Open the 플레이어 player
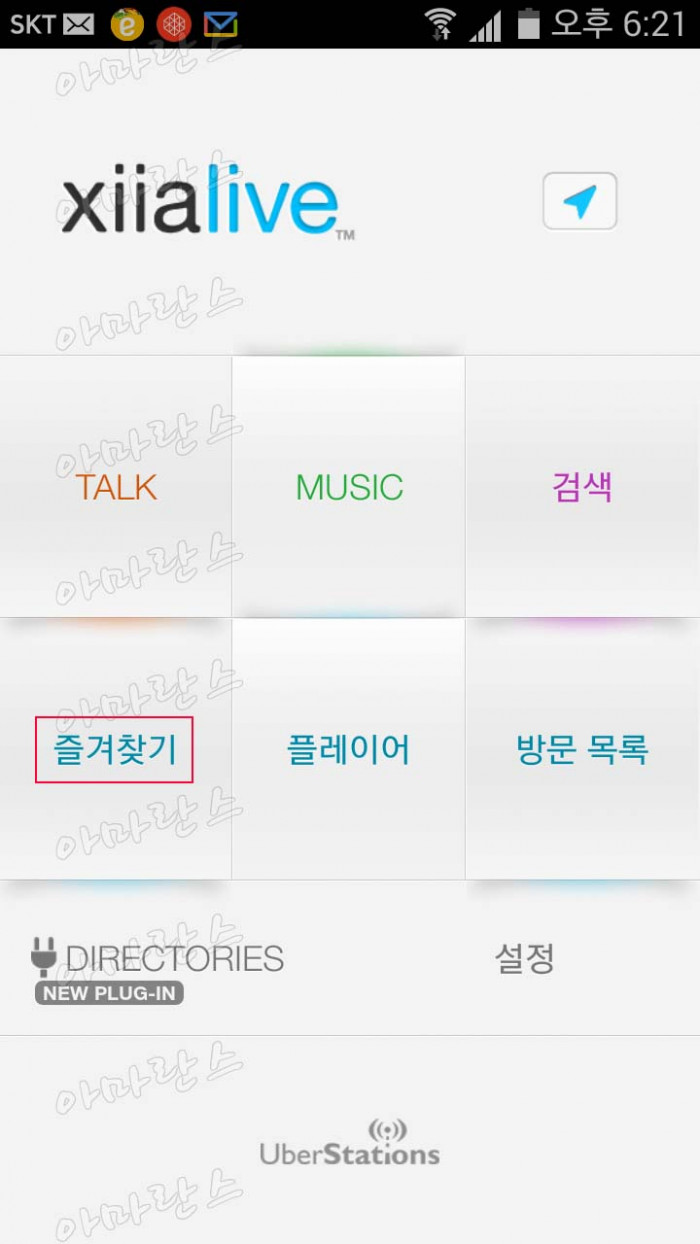700x1244 pixels. click(x=349, y=749)
